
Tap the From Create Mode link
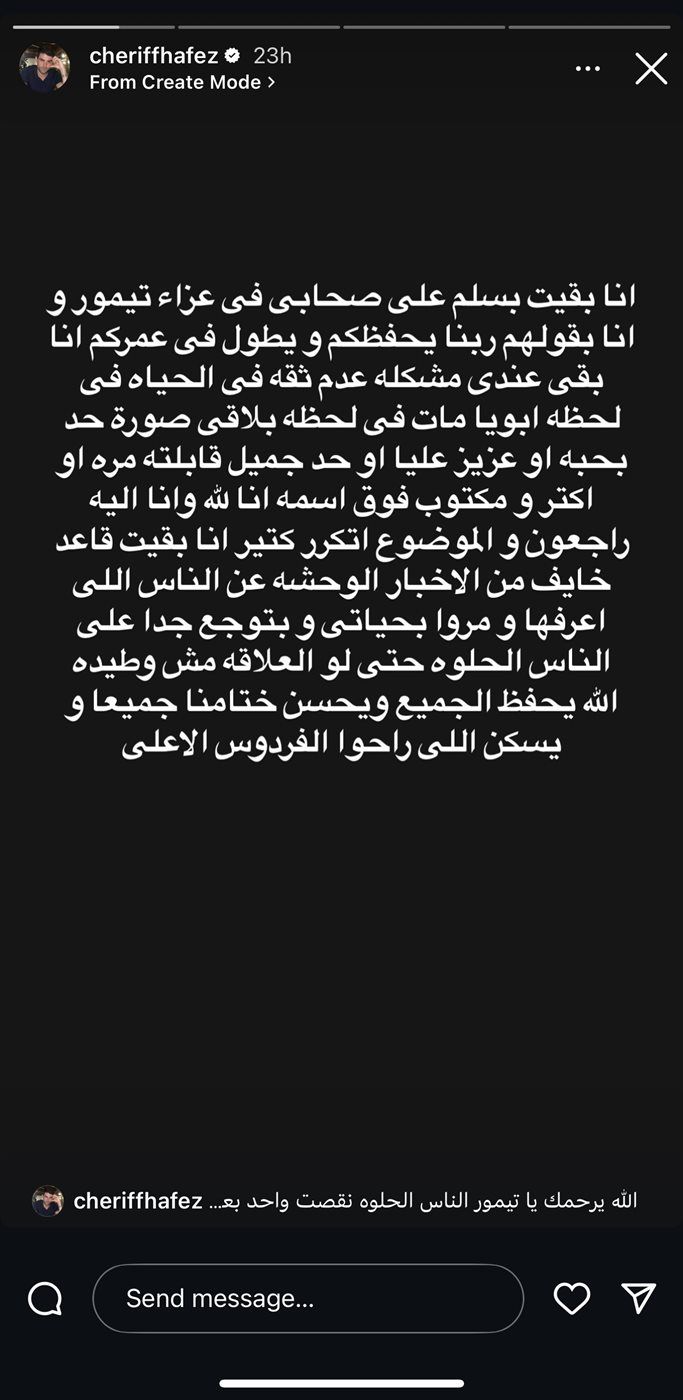click(x=182, y=83)
